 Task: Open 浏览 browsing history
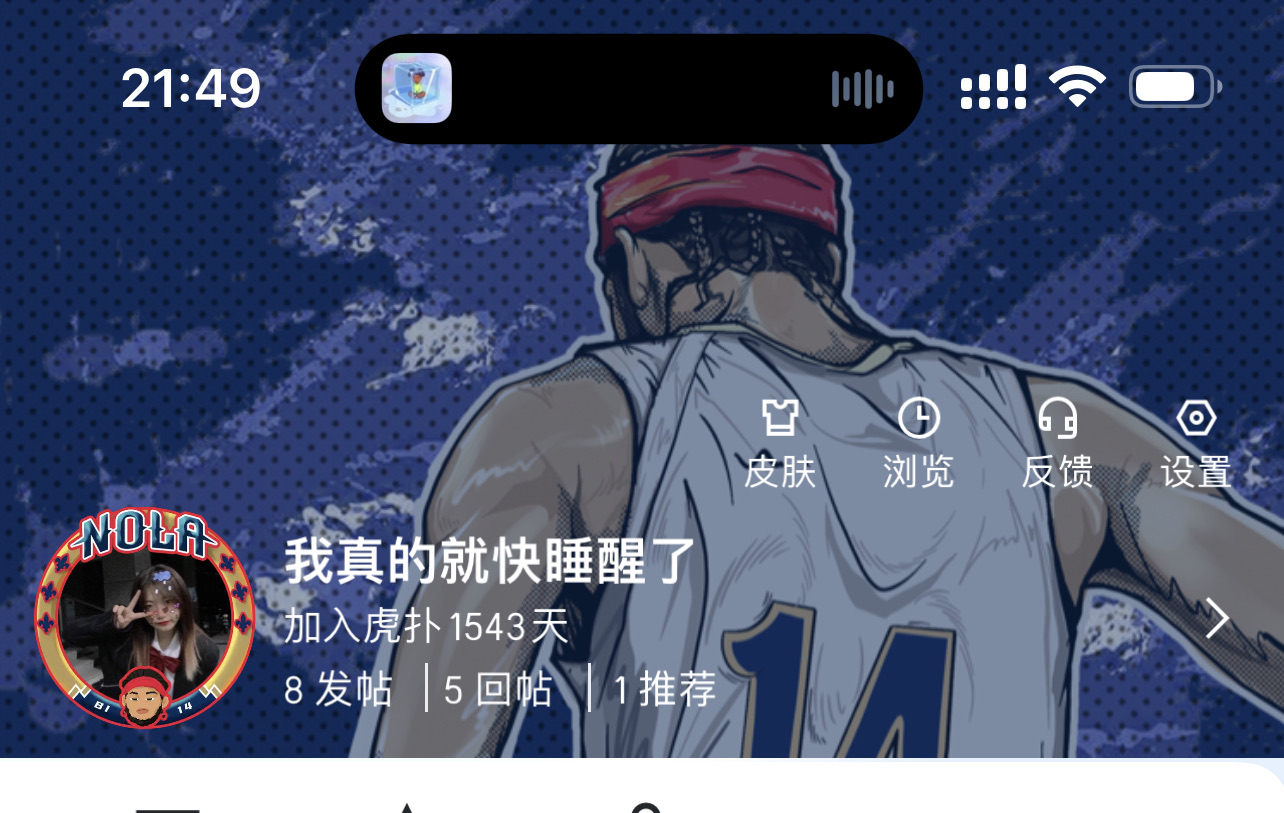click(x=918, y=443)
